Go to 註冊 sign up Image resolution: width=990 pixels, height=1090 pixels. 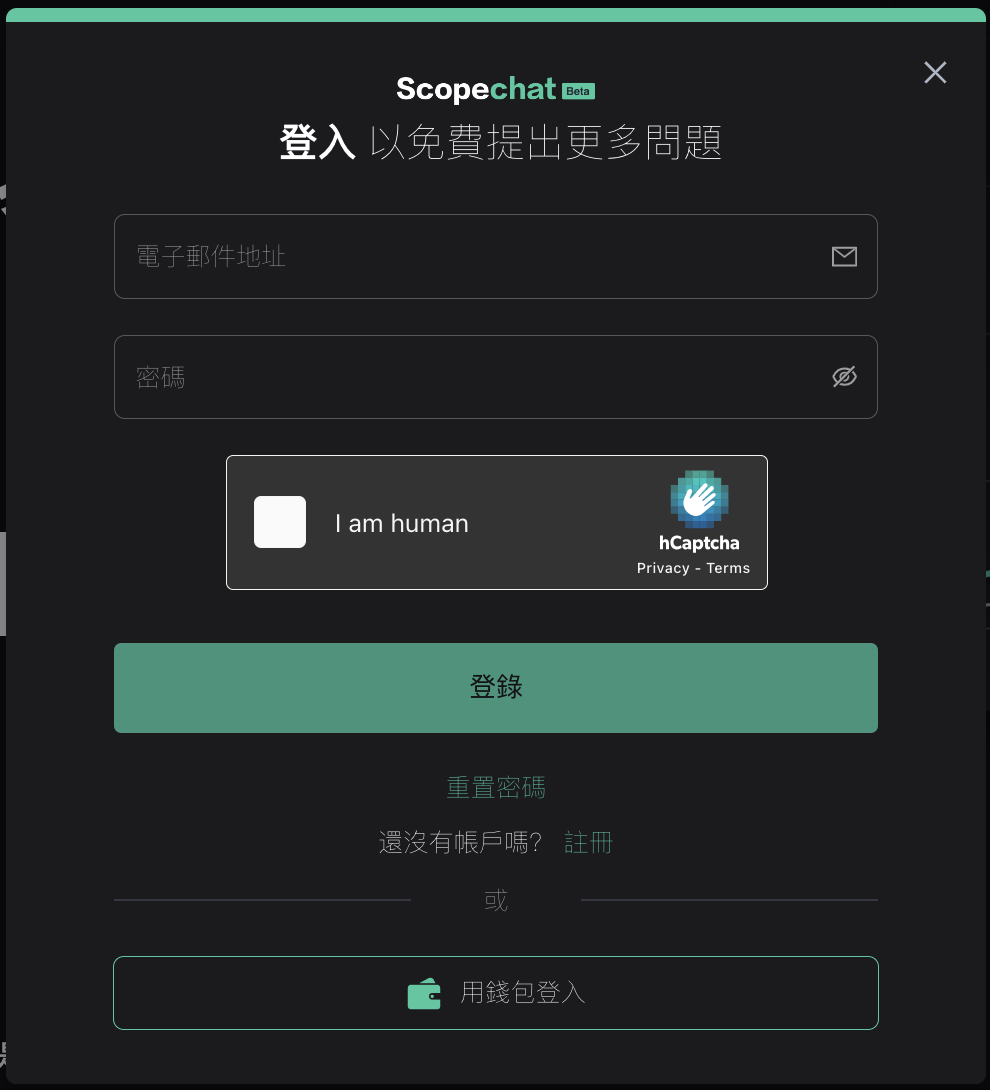tap(588, 842)
